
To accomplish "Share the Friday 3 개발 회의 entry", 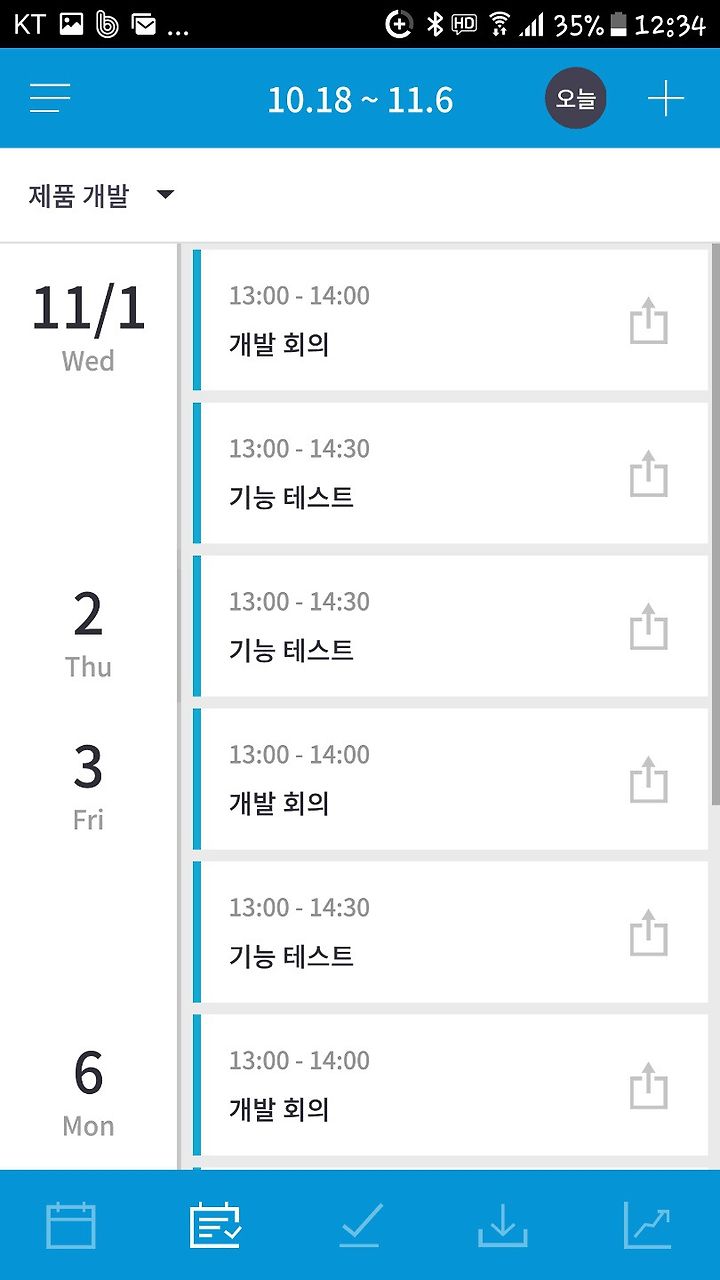I will point(648,780).
